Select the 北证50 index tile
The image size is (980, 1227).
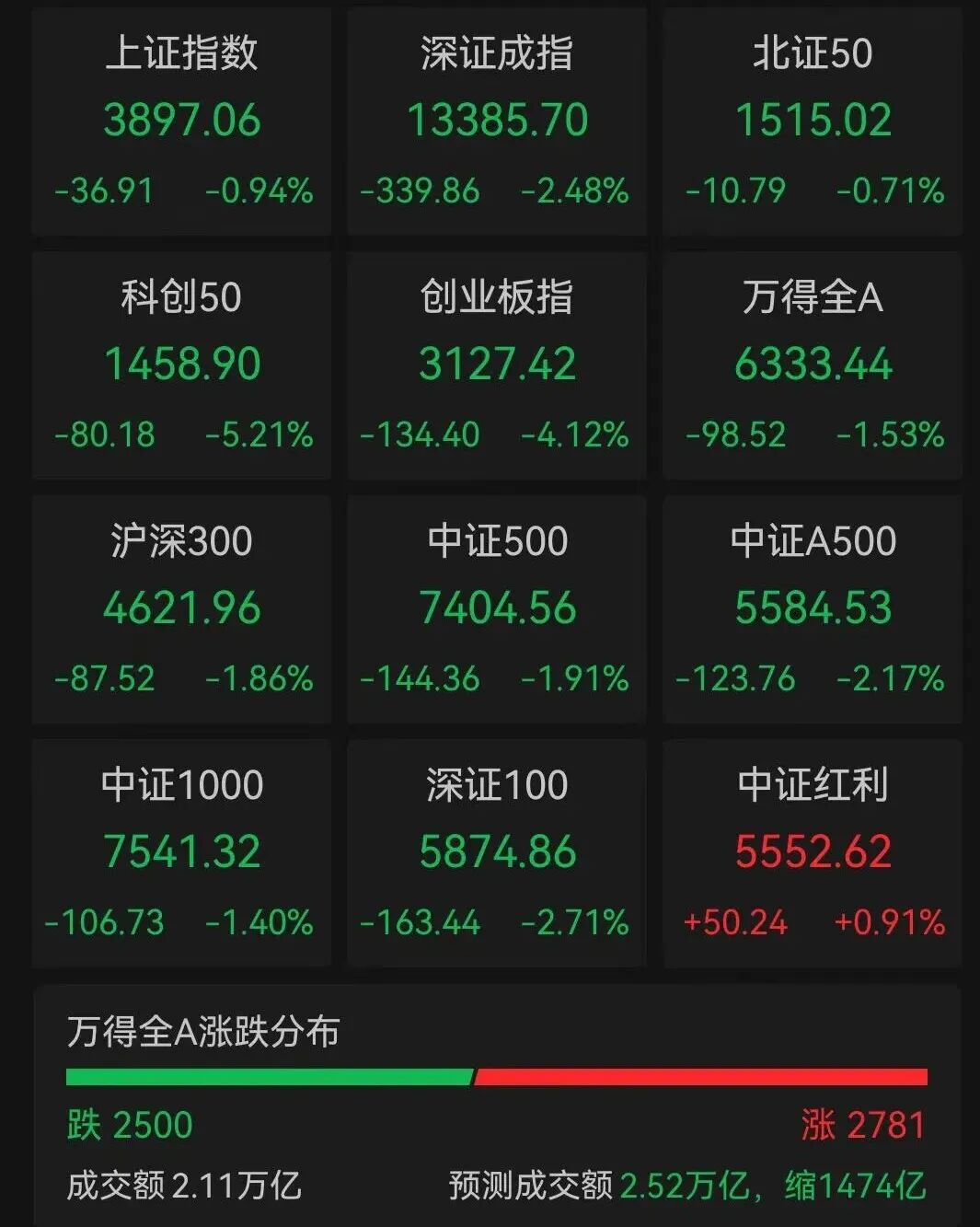click(813, 122)
